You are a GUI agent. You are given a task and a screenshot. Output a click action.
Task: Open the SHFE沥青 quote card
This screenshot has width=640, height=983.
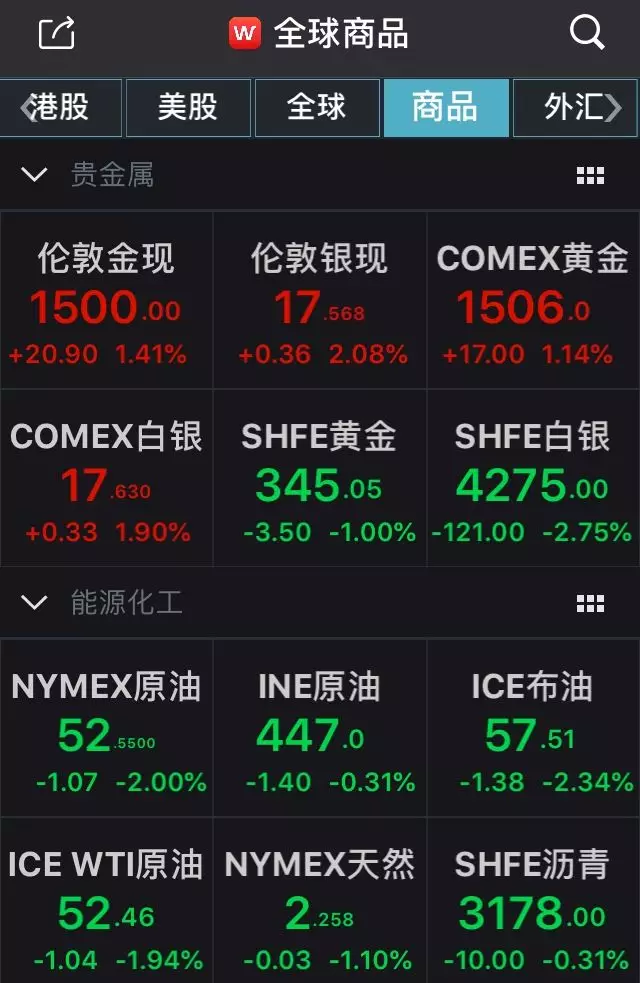tap(533, 906)
